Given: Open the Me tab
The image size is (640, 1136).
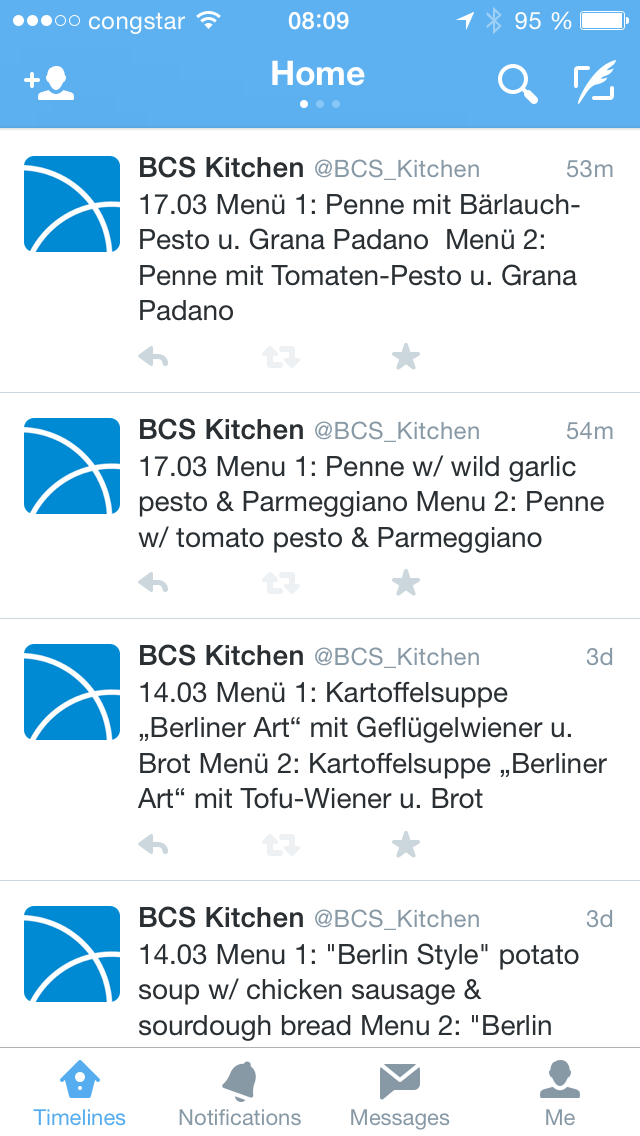Looking at the screenshot, I should (x=560, y=1094).
